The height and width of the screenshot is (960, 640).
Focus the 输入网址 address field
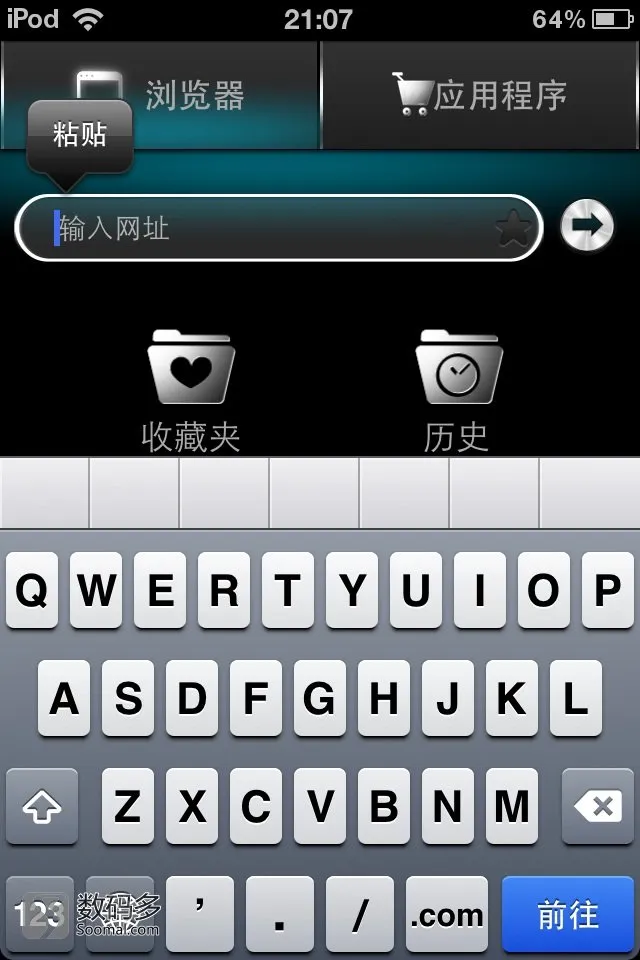[x=270, y=228]
